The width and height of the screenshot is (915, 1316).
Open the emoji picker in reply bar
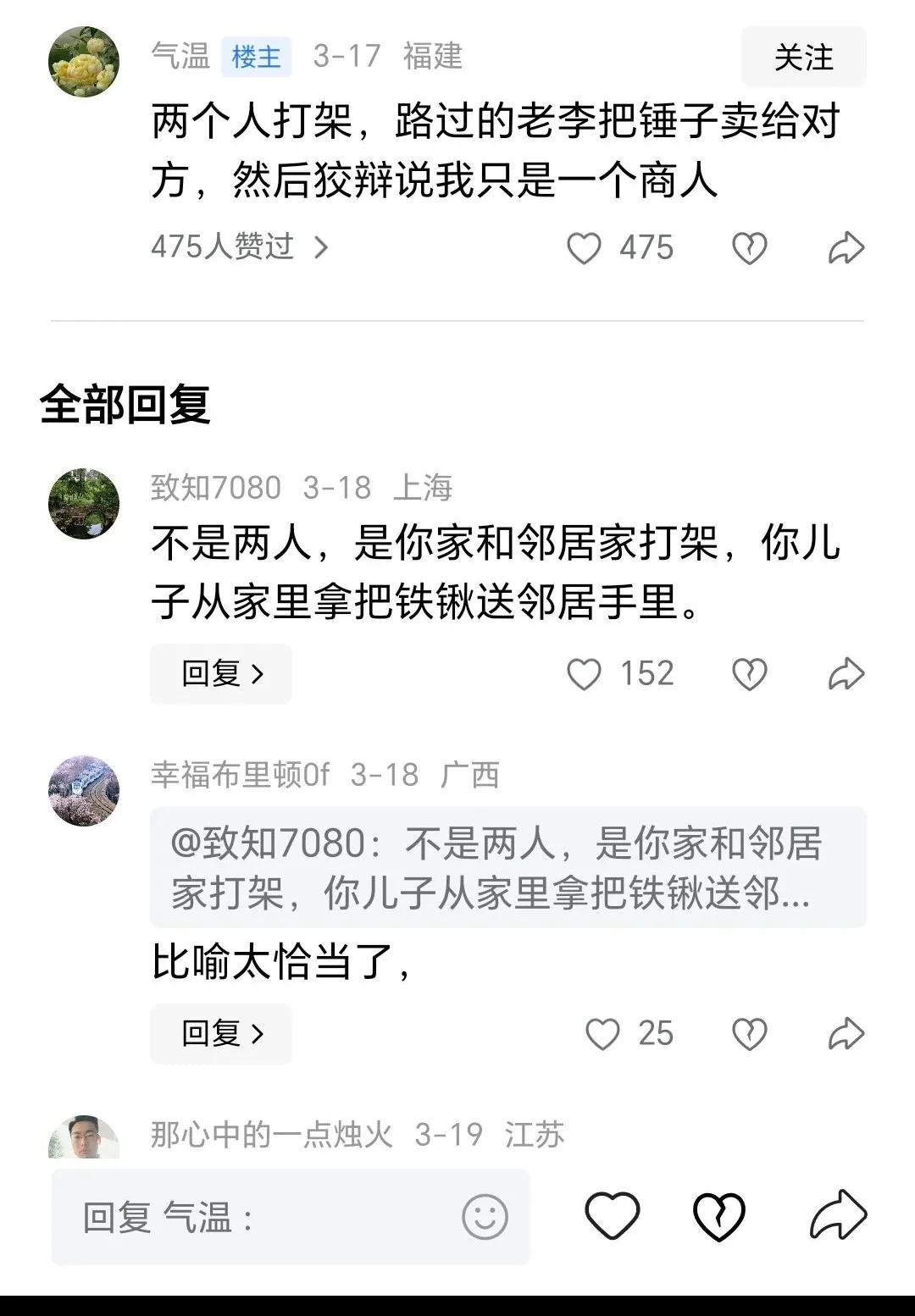tap(485, 1218)
